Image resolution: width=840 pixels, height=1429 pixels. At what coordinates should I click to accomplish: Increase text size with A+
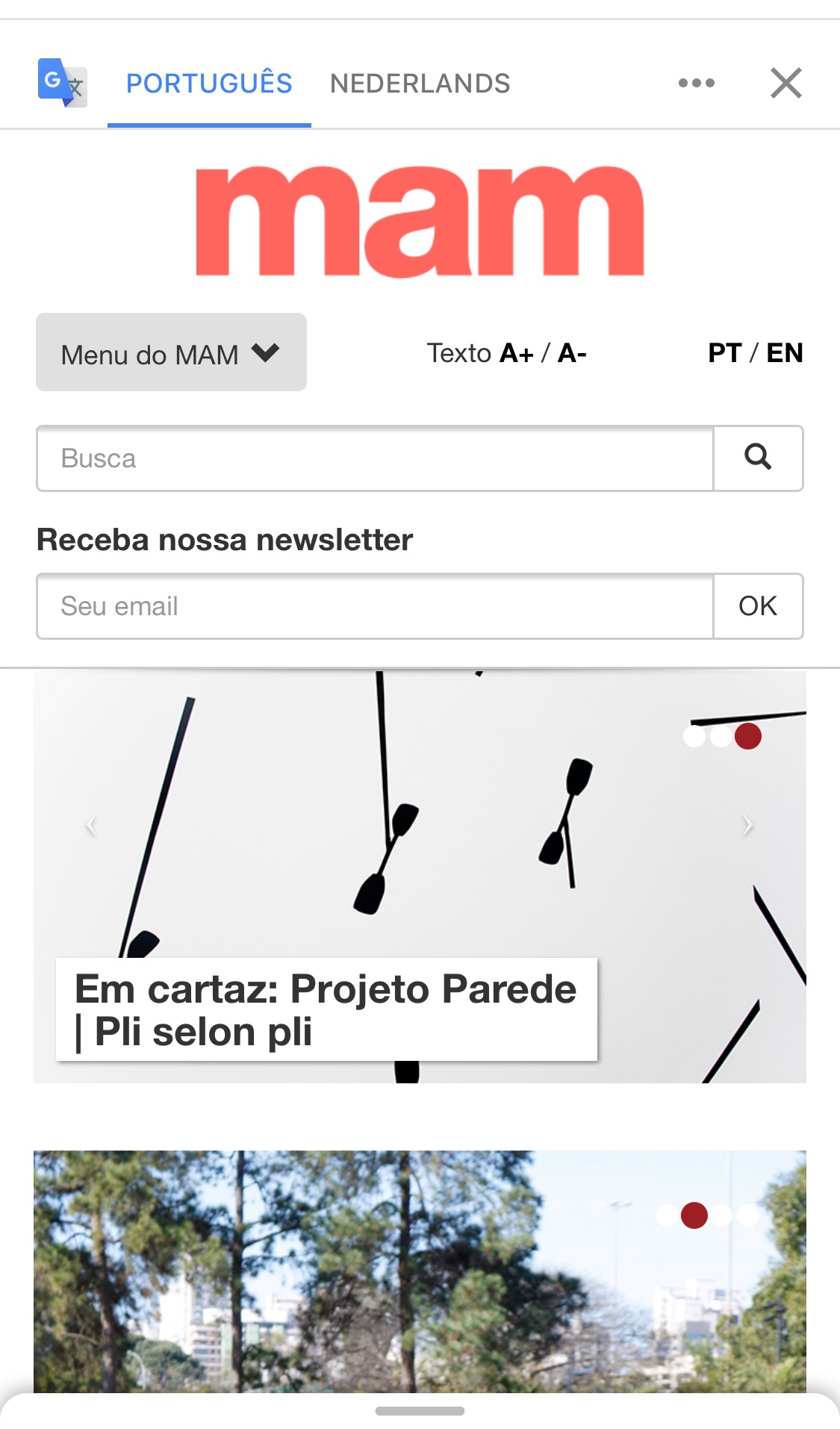(517, 353)
